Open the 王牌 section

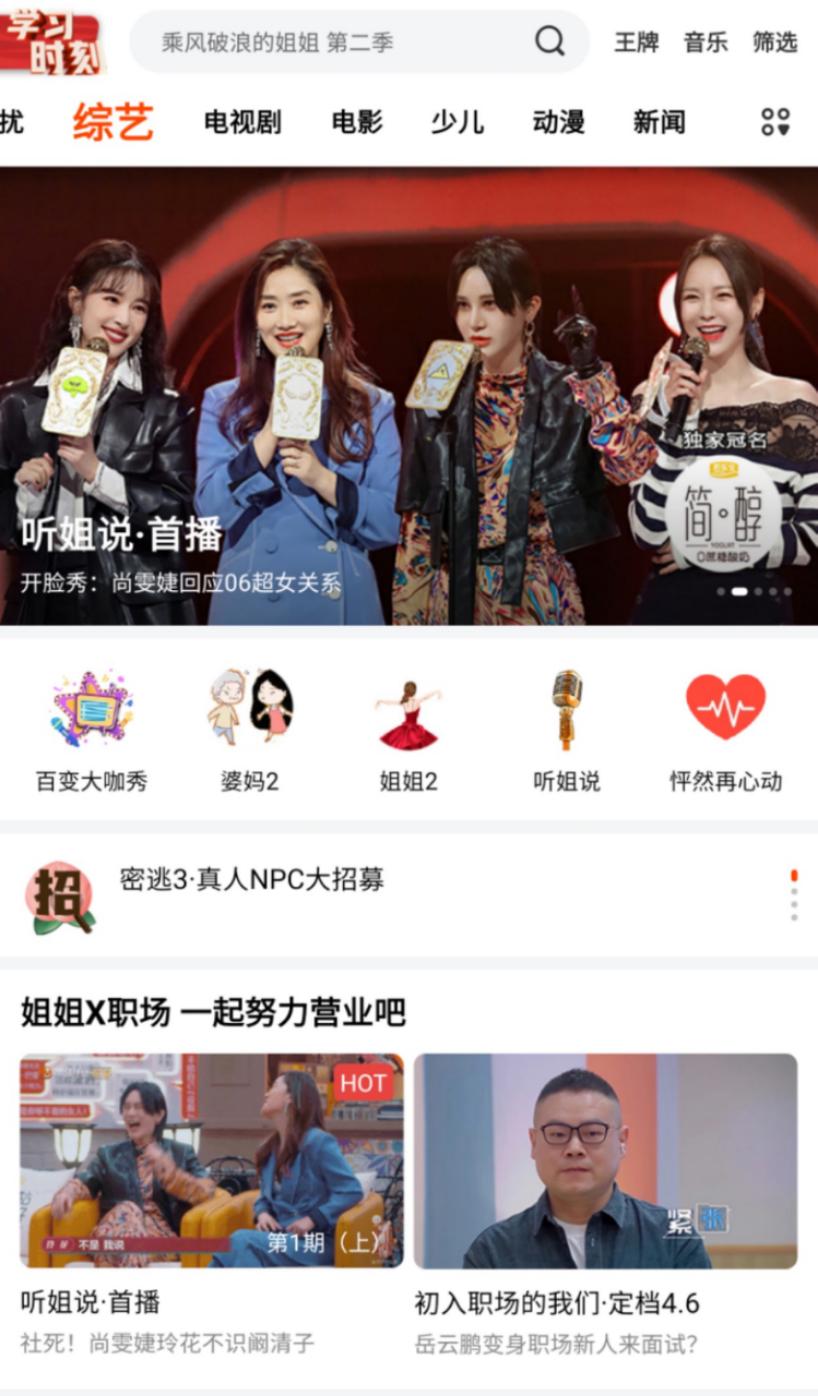tap(636, 42)
